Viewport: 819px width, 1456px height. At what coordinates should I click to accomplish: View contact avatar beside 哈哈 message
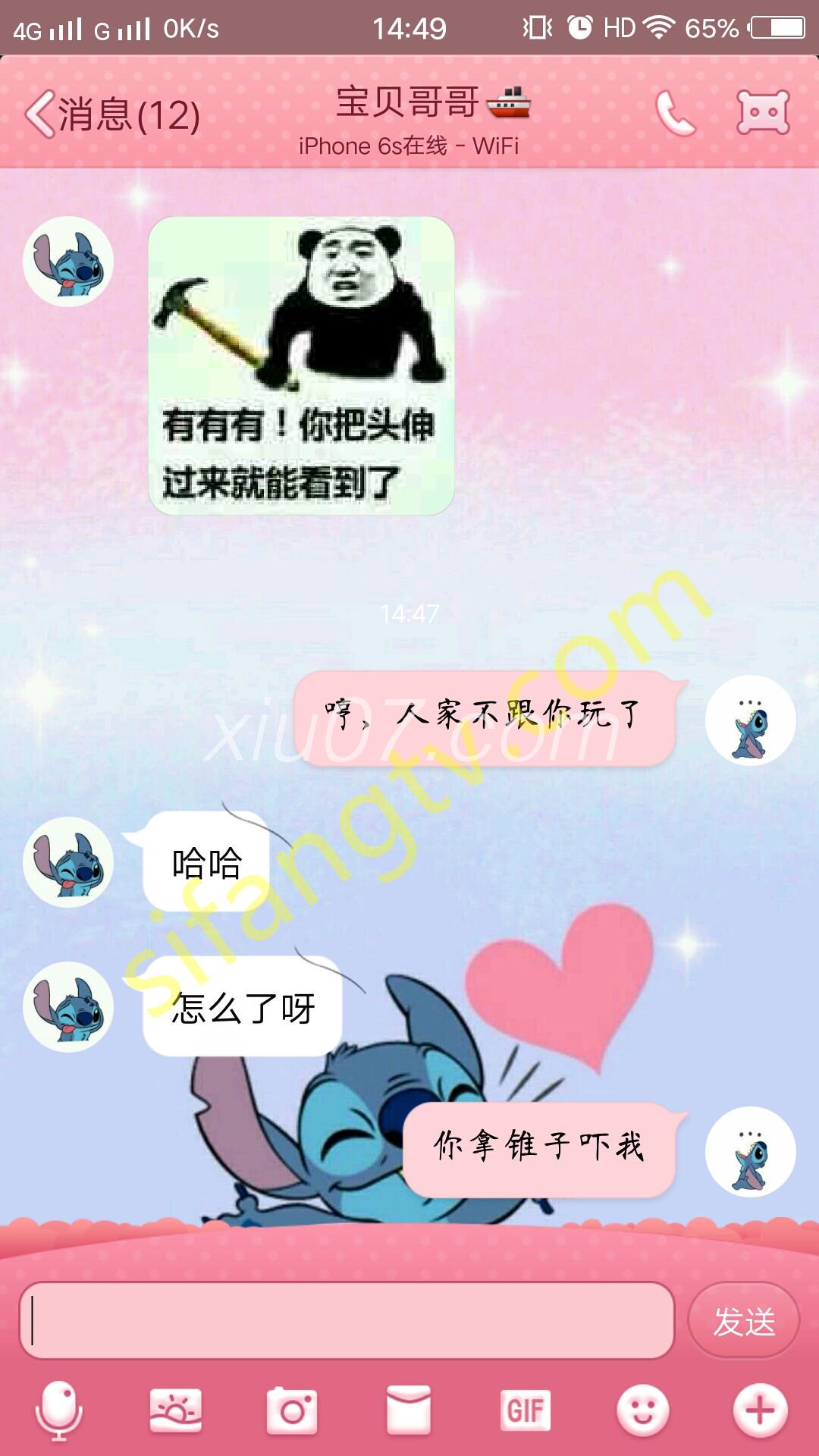point(68,862)
